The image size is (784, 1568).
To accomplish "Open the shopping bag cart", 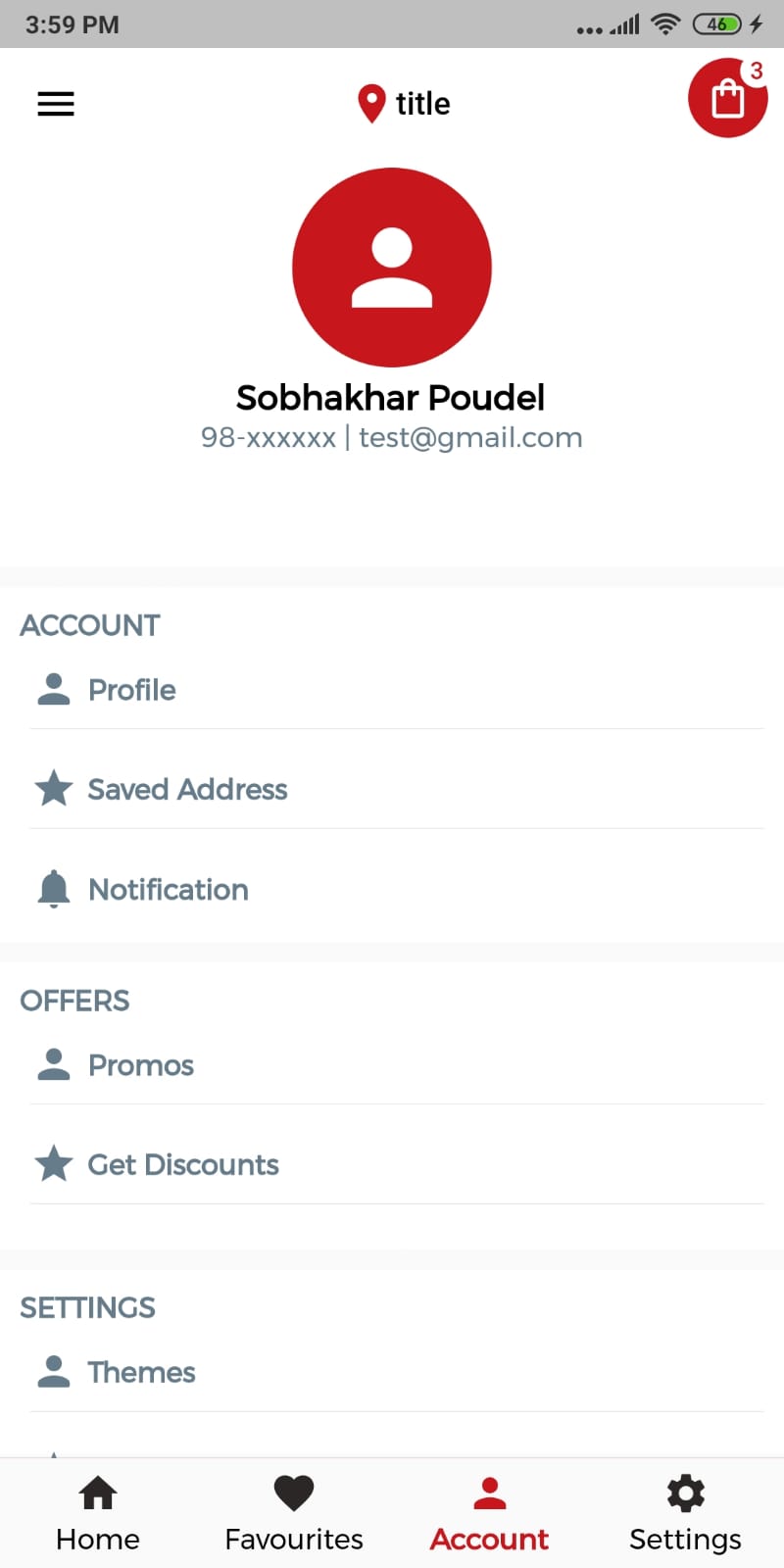I will pos(727,98).
